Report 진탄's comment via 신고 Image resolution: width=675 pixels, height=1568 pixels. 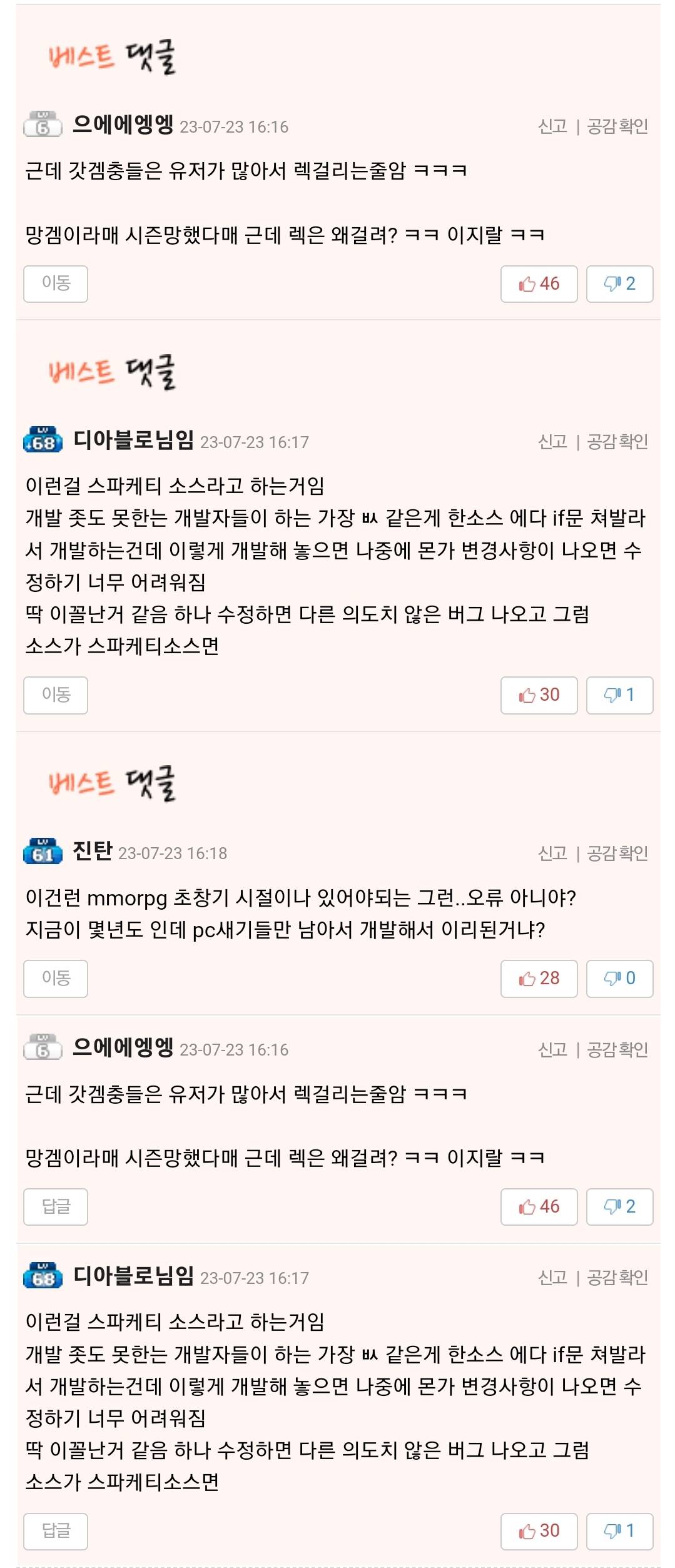tap(552, 853)
